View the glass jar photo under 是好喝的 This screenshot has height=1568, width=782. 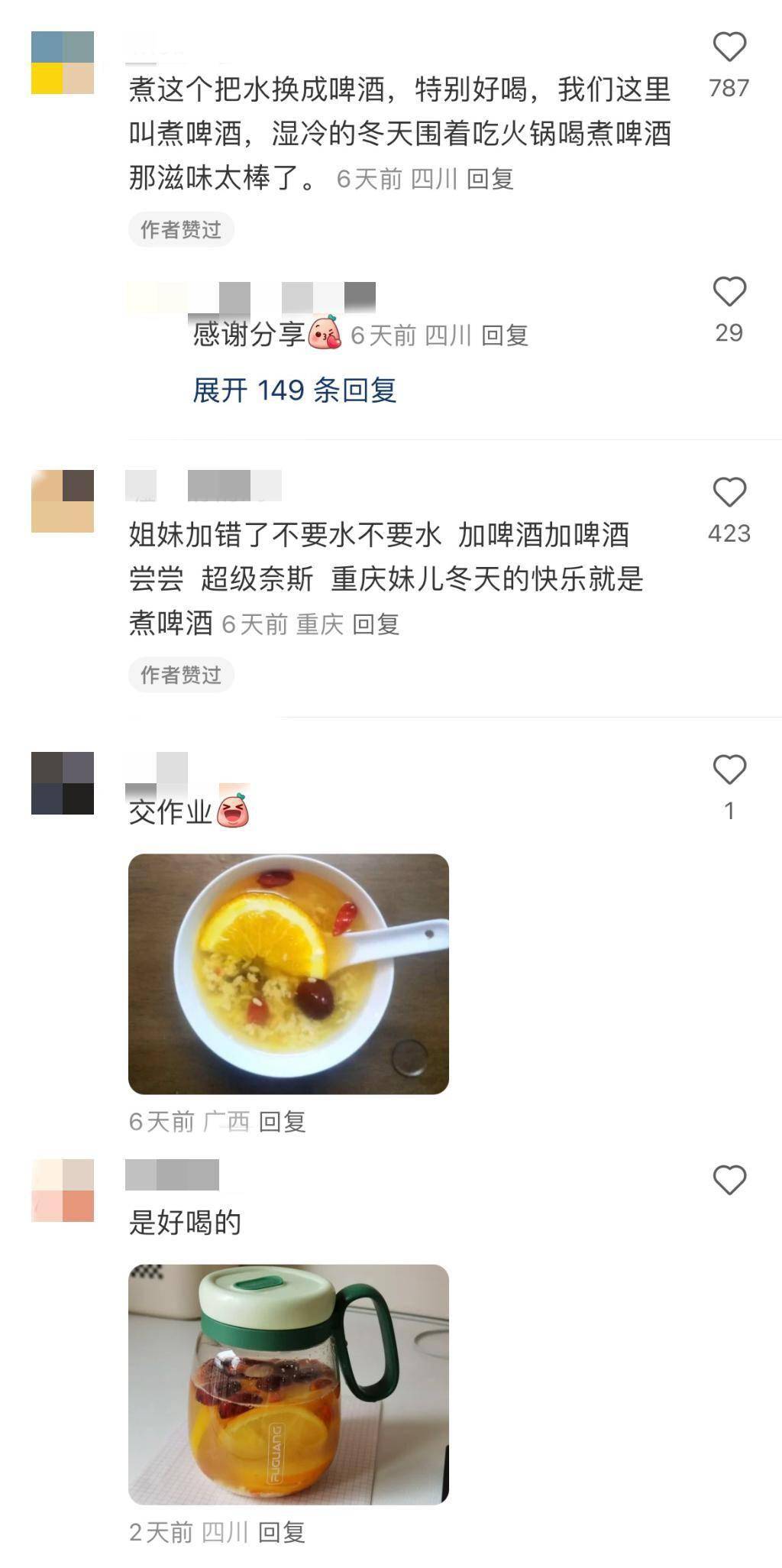[x=289, y=1385]
